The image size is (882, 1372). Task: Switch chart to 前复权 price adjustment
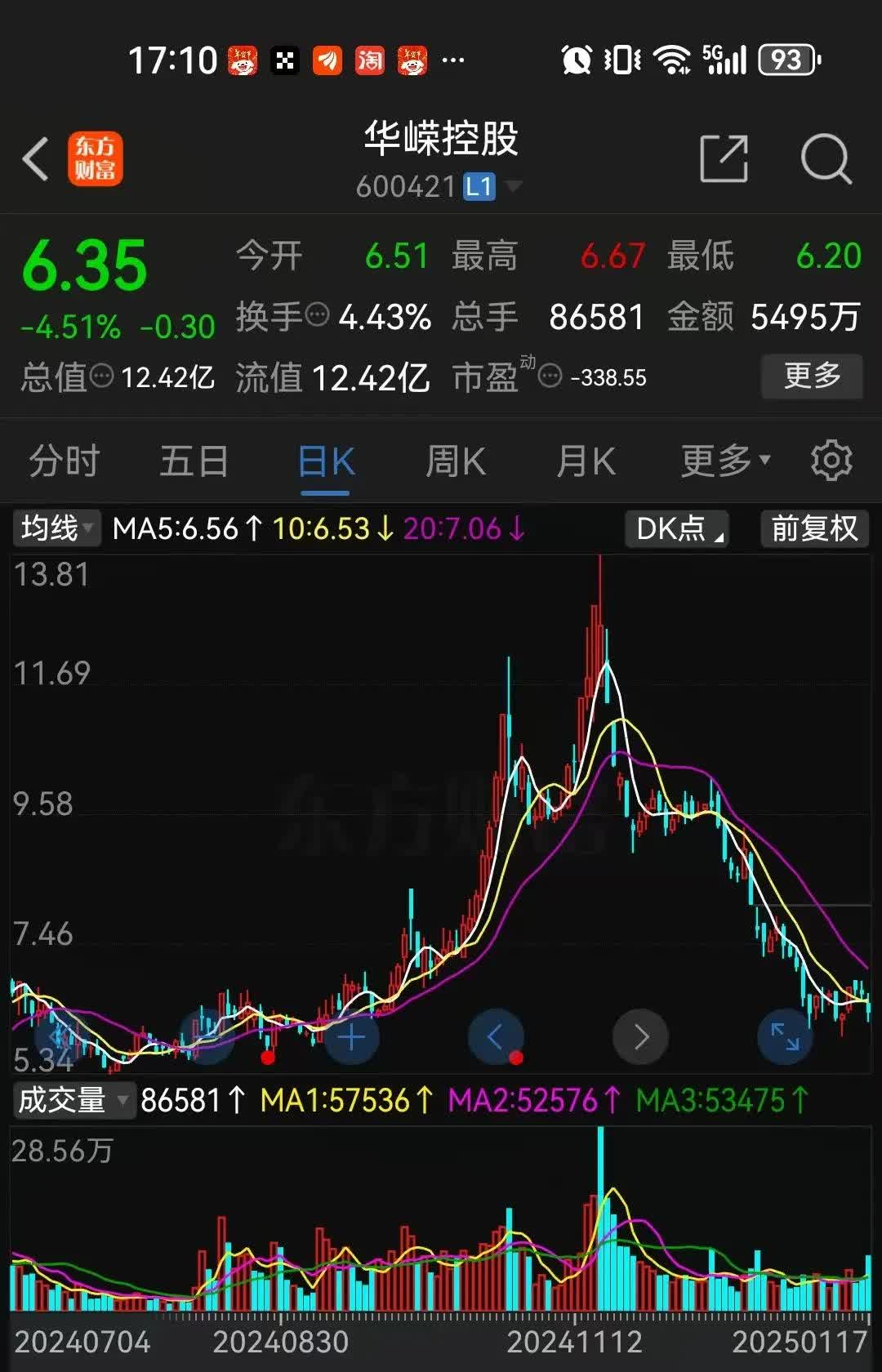(x=813, y=528)
